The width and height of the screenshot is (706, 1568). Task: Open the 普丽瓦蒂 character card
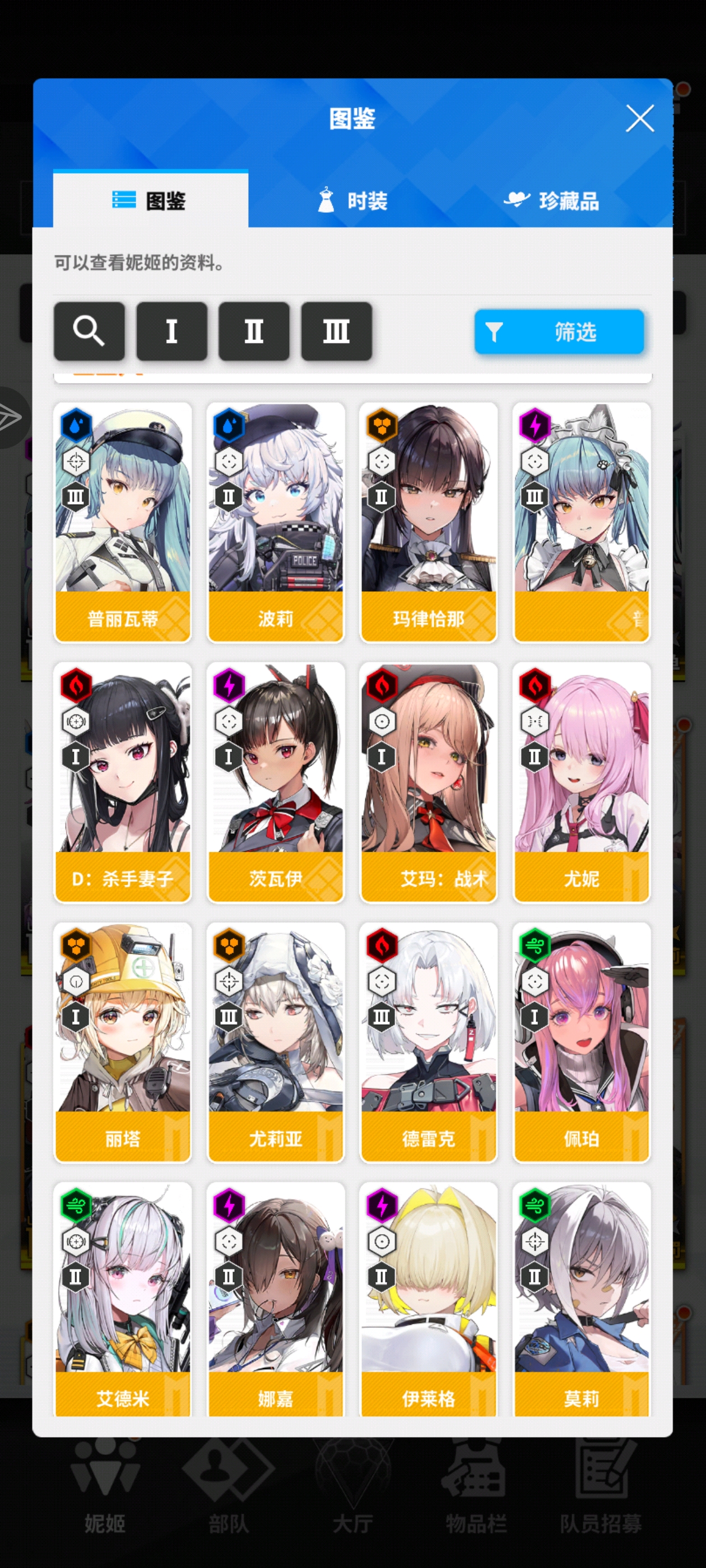[123, 522]
